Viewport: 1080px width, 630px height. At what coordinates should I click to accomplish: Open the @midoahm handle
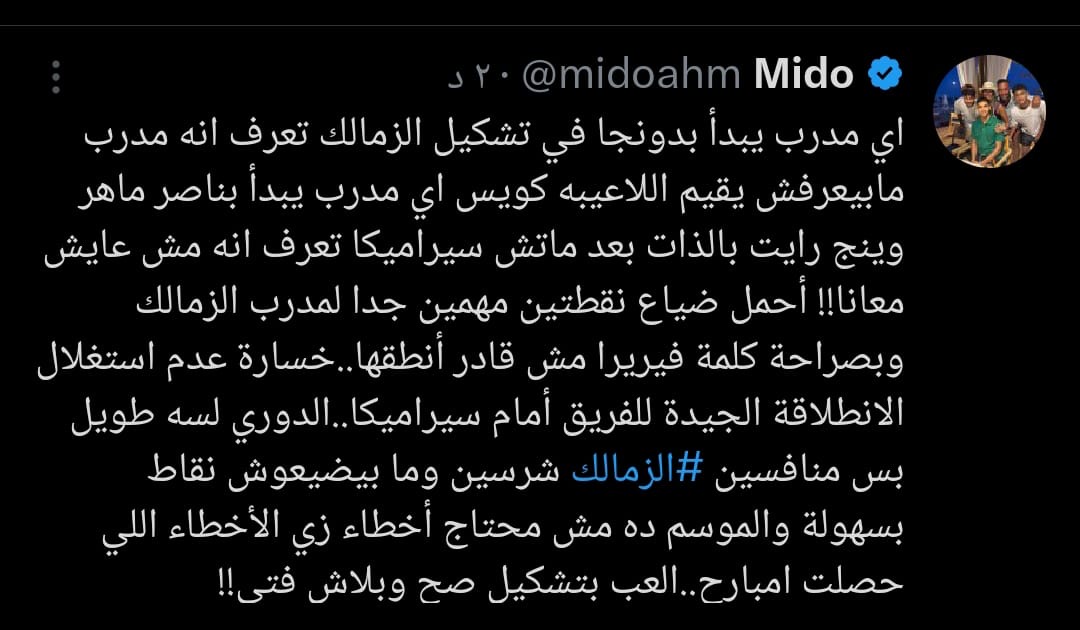[631, 74]
